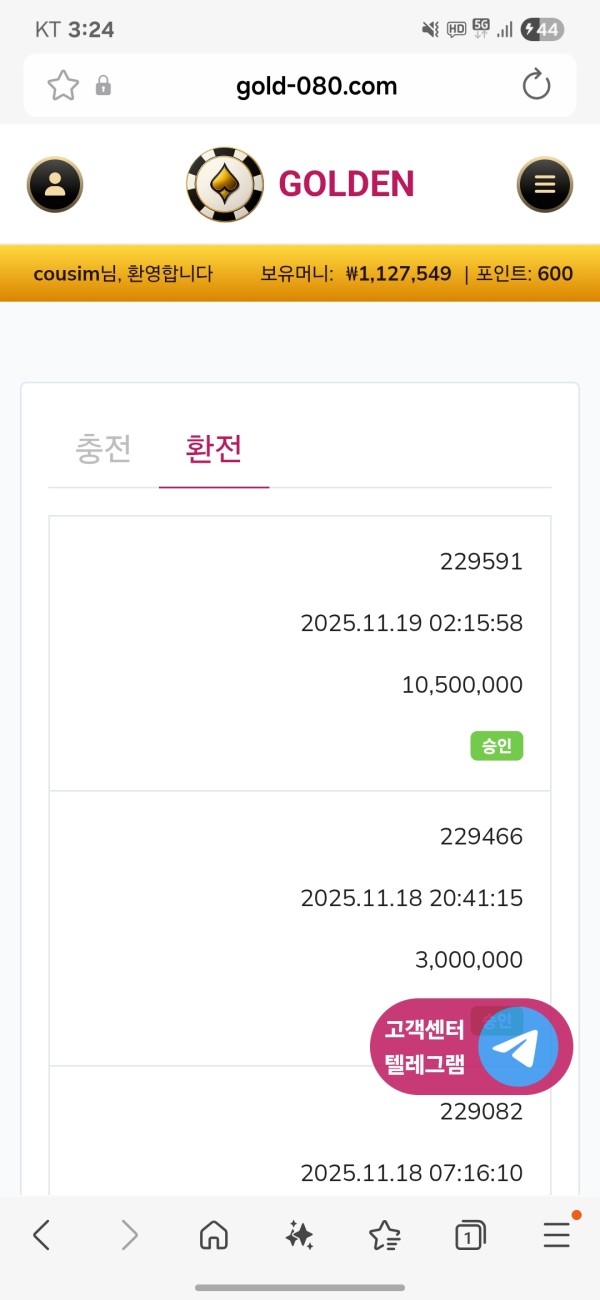
Task: Tap the gold-080.com address field
Action: click(316, 86)
